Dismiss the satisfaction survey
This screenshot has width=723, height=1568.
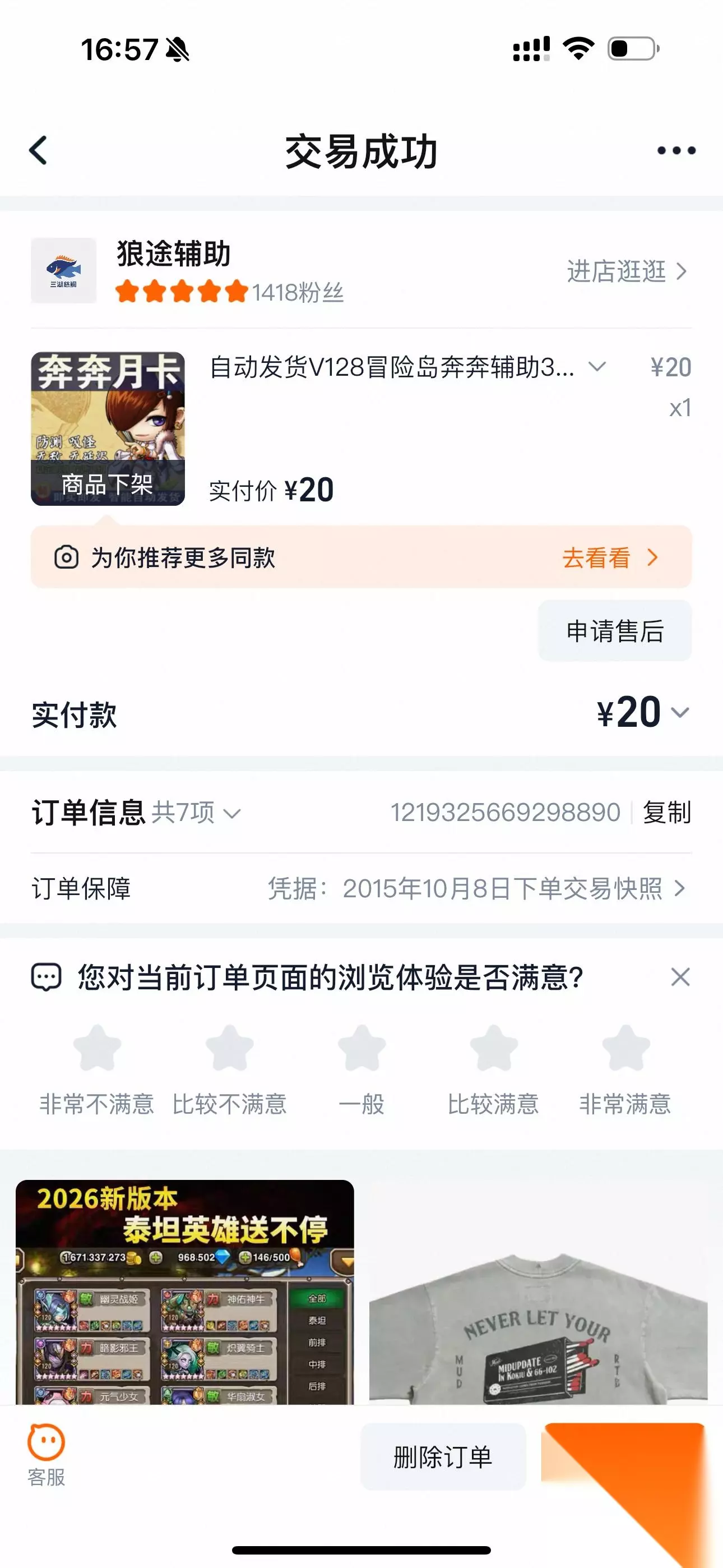click(x=680, y=977)
